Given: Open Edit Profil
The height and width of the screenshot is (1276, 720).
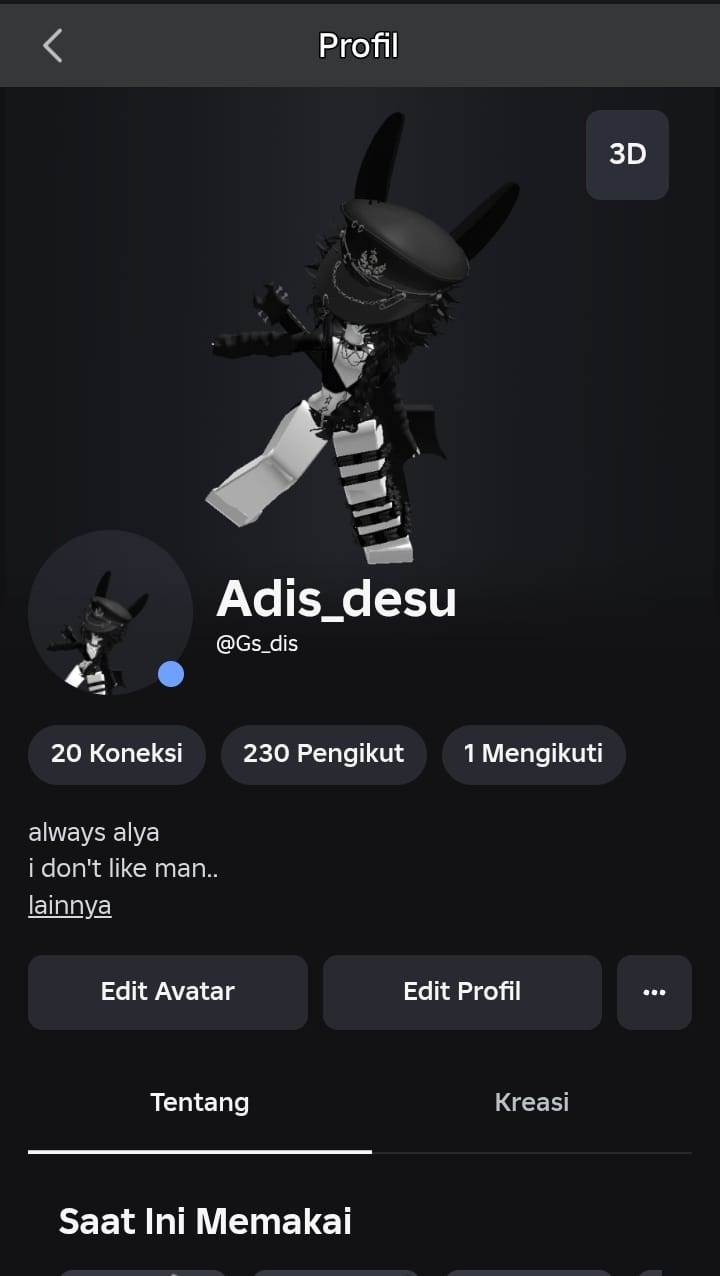Looking at the screenshot, I should [x=461, y=992].
